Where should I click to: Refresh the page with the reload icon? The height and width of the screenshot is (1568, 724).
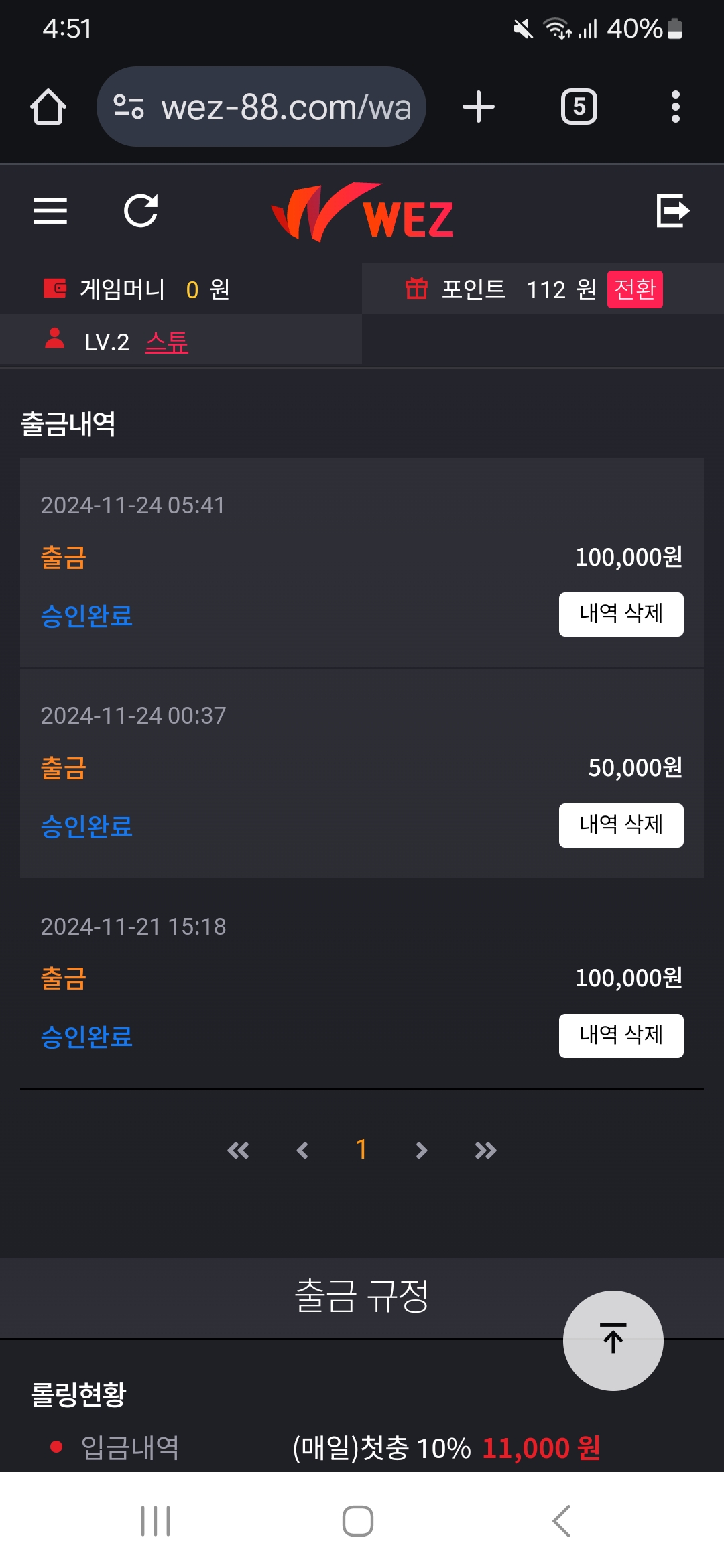coord(141,211)
